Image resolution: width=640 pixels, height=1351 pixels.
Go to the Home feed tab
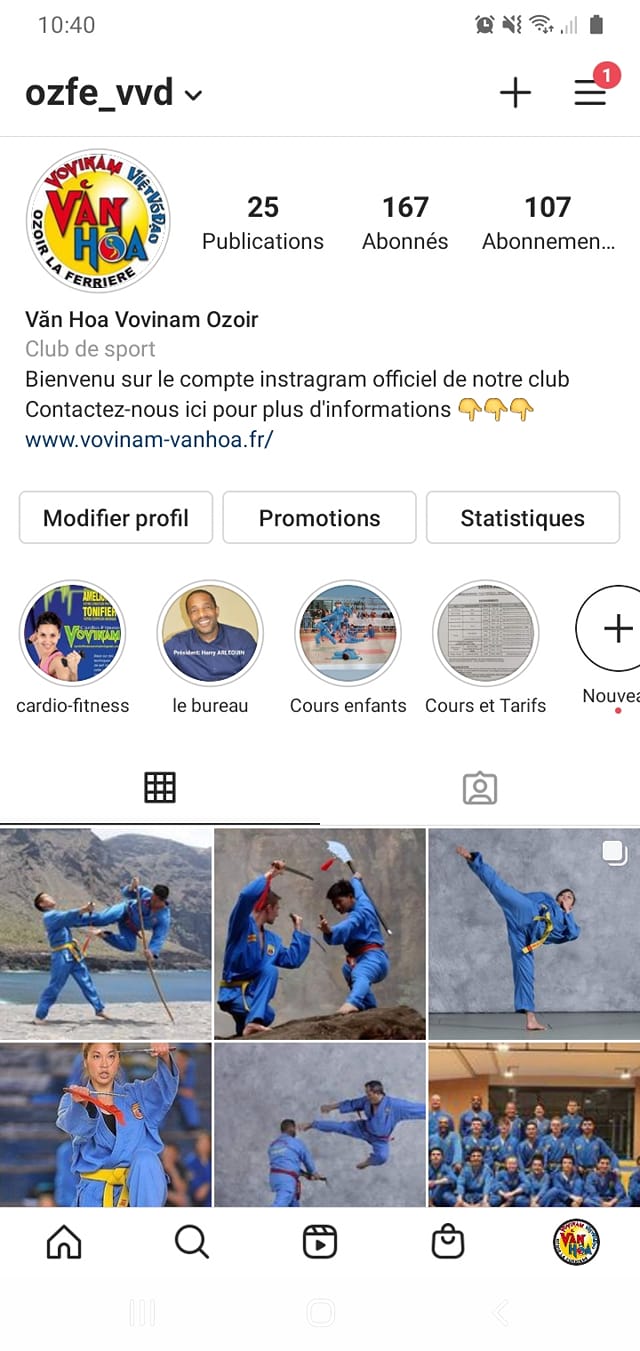tap(64, 1242)
